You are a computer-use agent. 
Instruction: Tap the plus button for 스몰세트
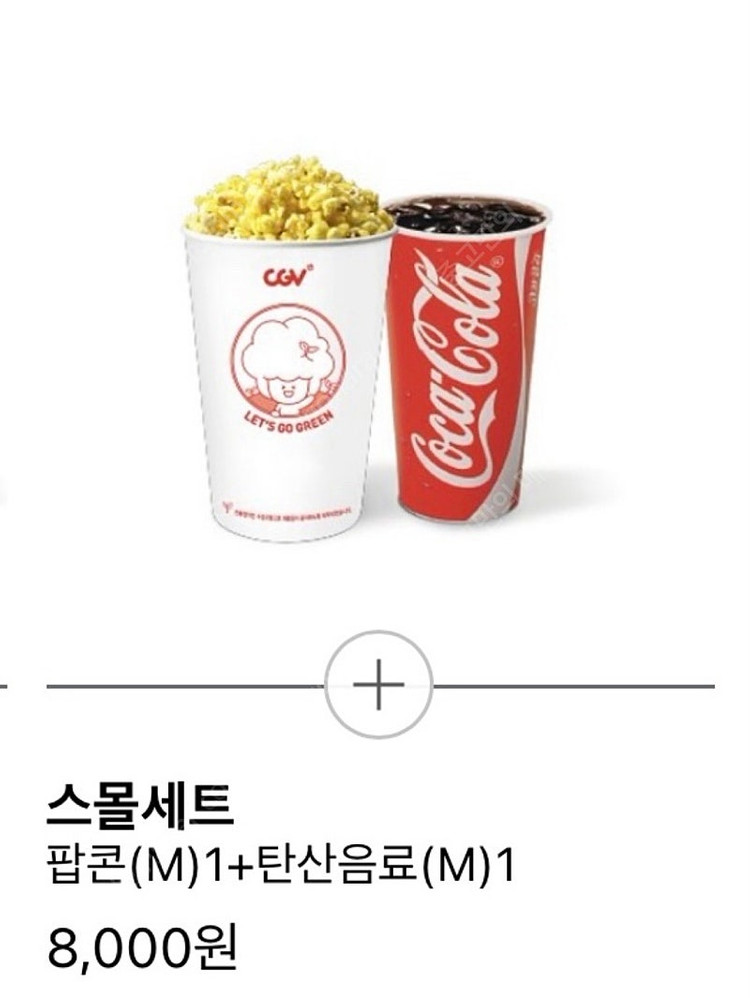point(379,684)
